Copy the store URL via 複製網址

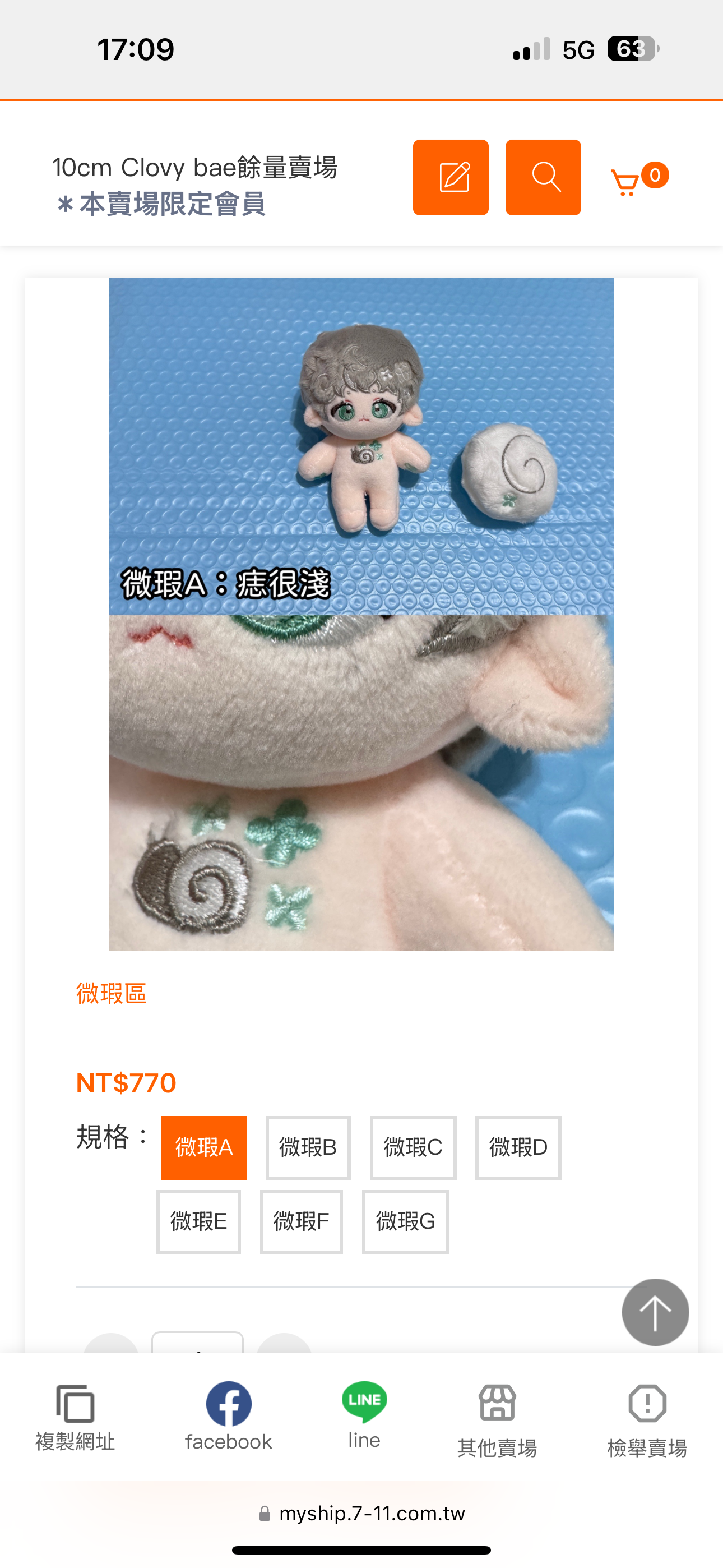[75, 1417]
